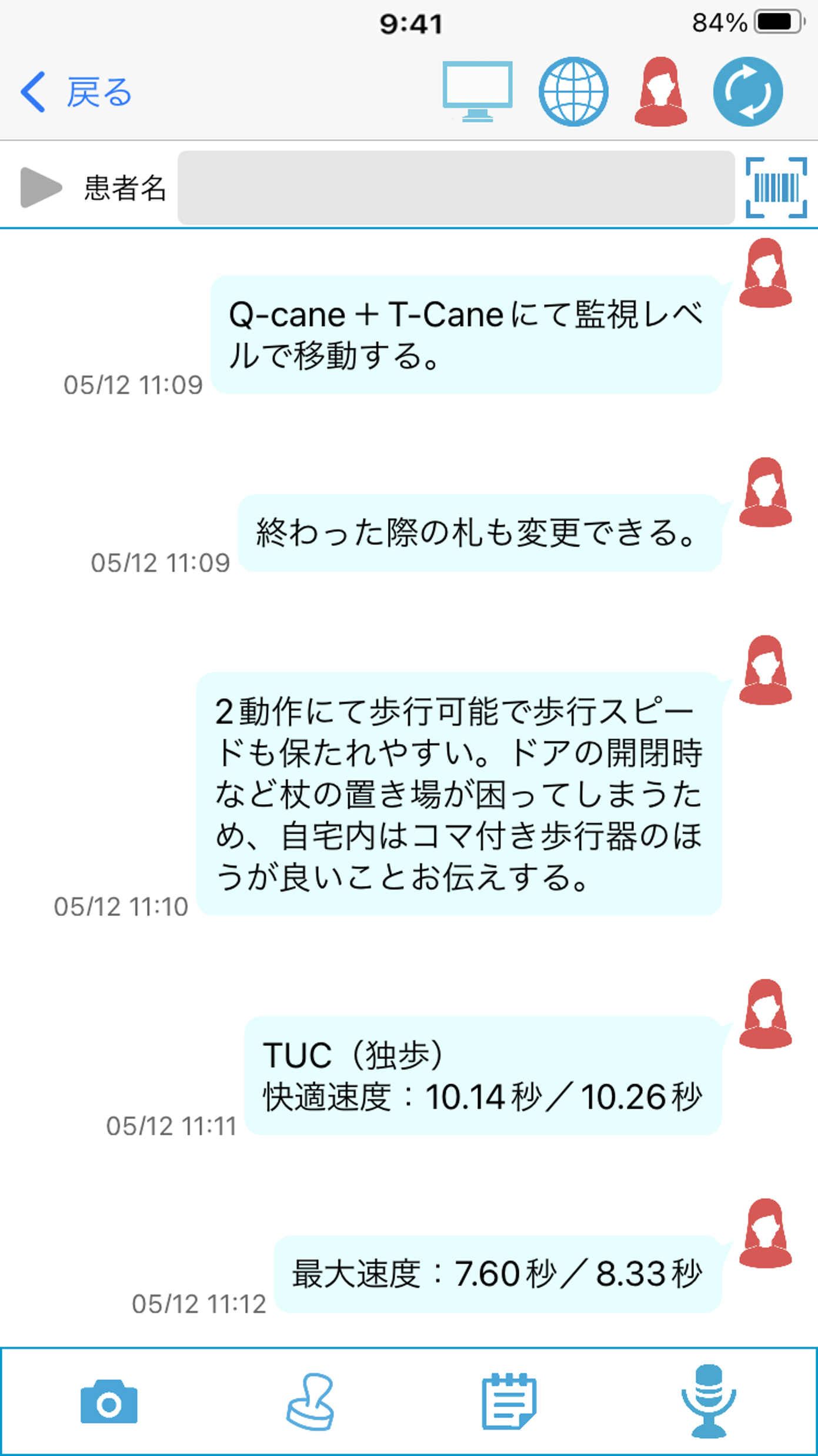This screenshot has width=818, height=1456.
Task: Expand the patient name section arrow
Action: [41, 188]
